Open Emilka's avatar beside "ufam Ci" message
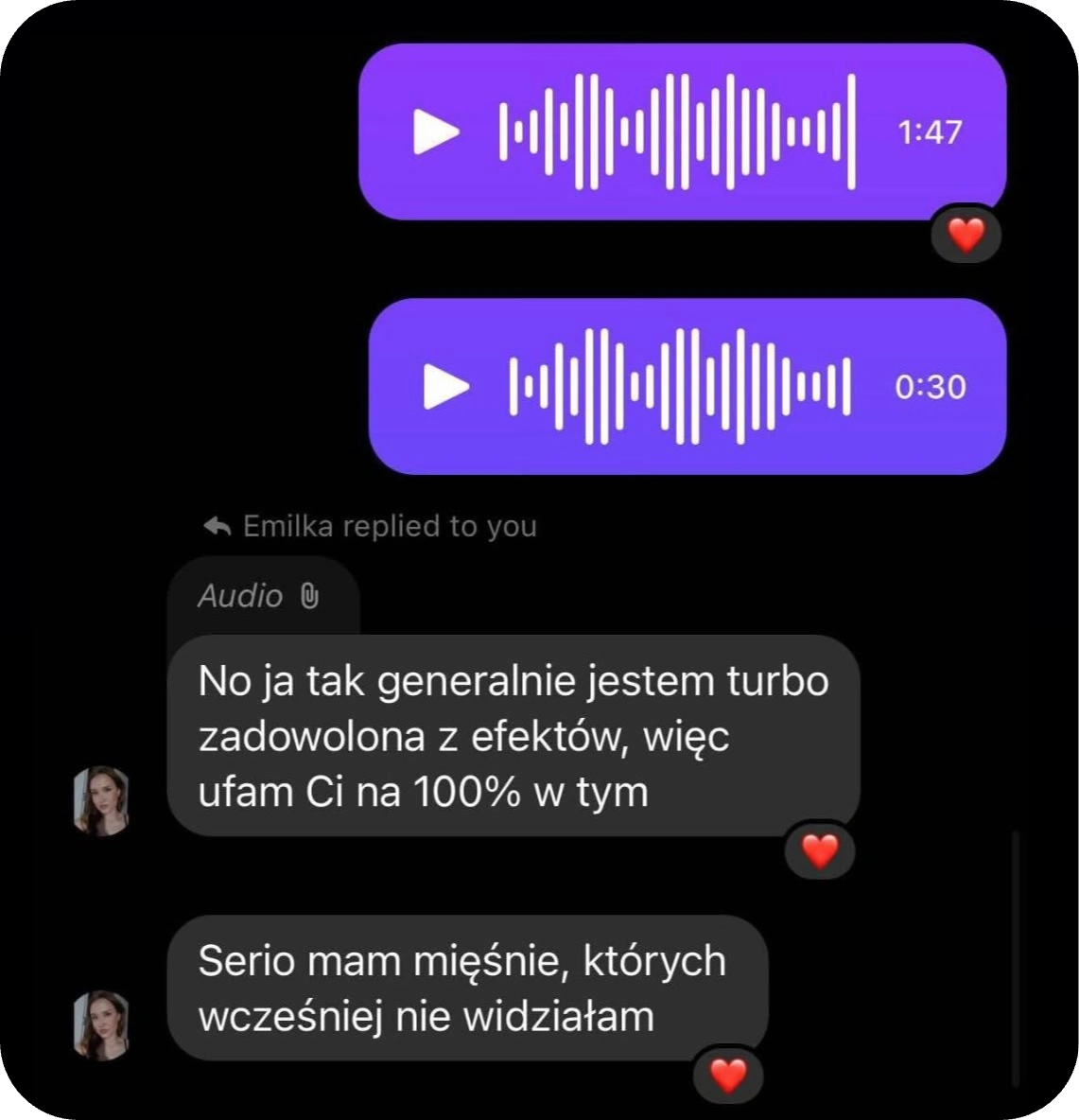Image resolution: width=1079 pixels, height=1120 pixels. coord(100,800)
